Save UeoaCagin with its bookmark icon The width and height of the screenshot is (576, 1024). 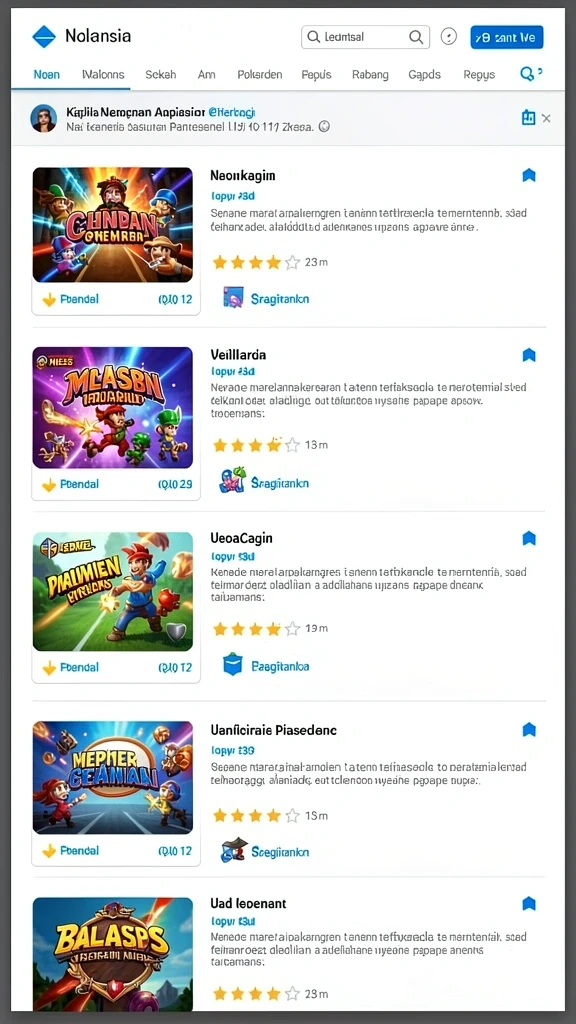[529, 538]
